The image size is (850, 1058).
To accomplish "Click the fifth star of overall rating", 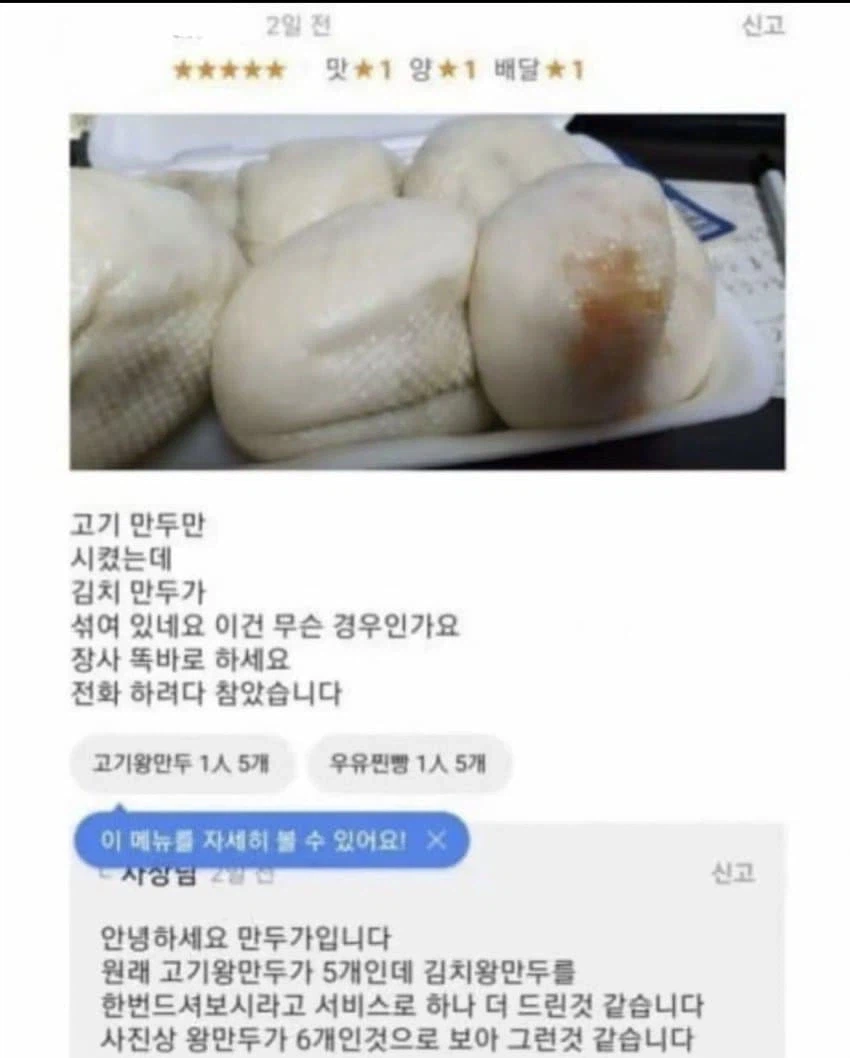I will (274, 71).
